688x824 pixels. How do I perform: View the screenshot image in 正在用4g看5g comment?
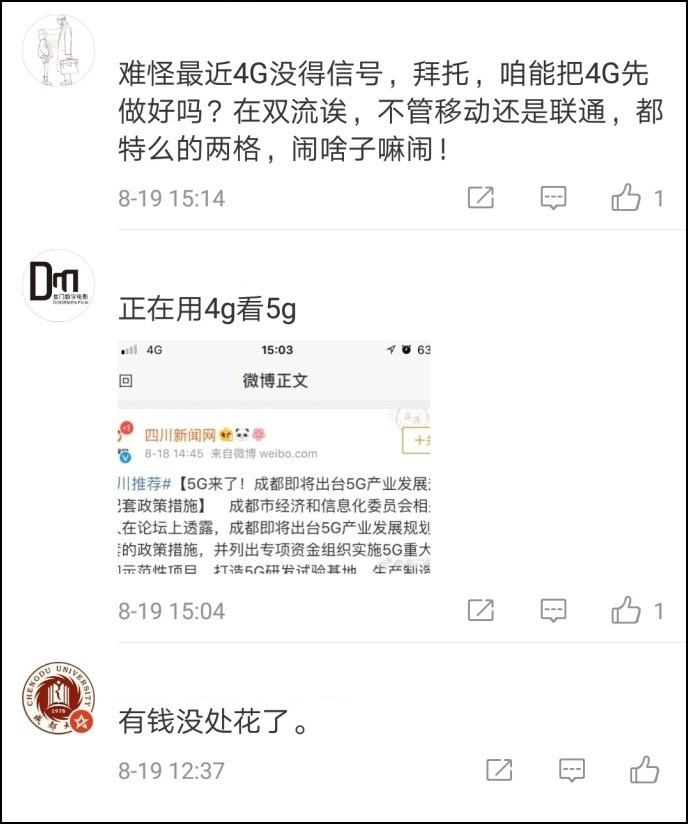pos(274,457)
